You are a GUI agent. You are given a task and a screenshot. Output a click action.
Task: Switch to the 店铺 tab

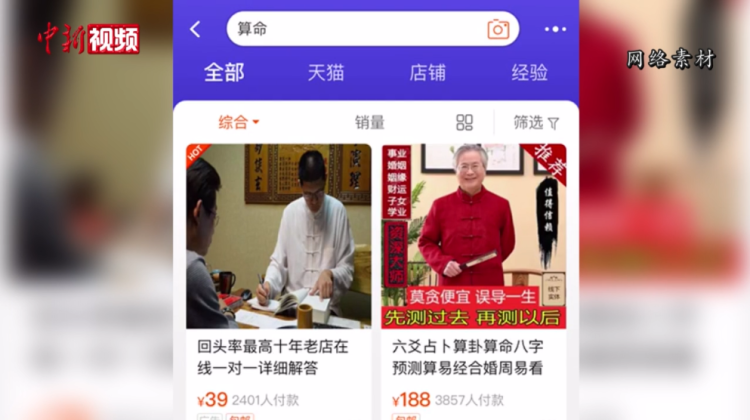tap(428, 73)
